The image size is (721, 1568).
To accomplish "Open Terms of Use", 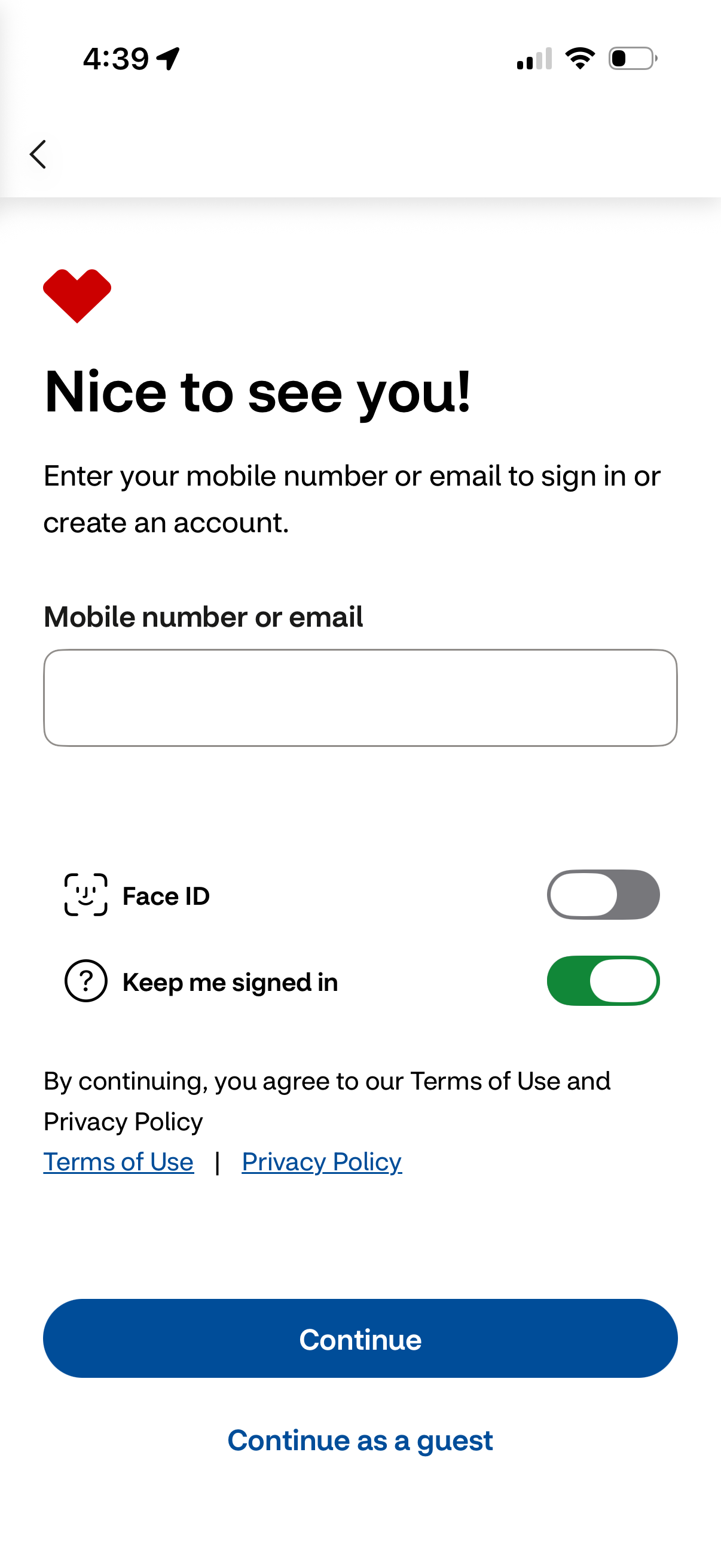I will (x=117, y=1160).
